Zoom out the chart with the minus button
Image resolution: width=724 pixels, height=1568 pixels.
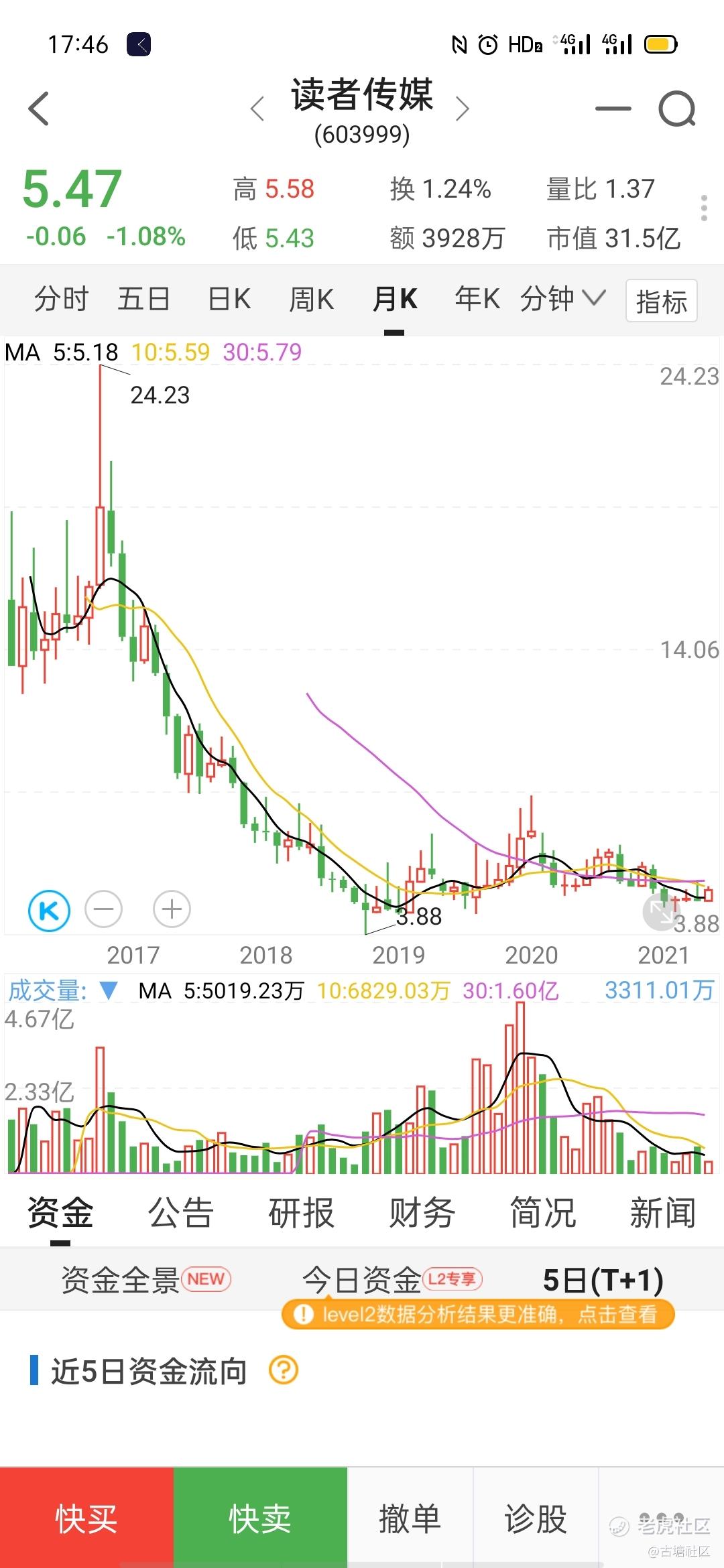[x=104, y=909]
